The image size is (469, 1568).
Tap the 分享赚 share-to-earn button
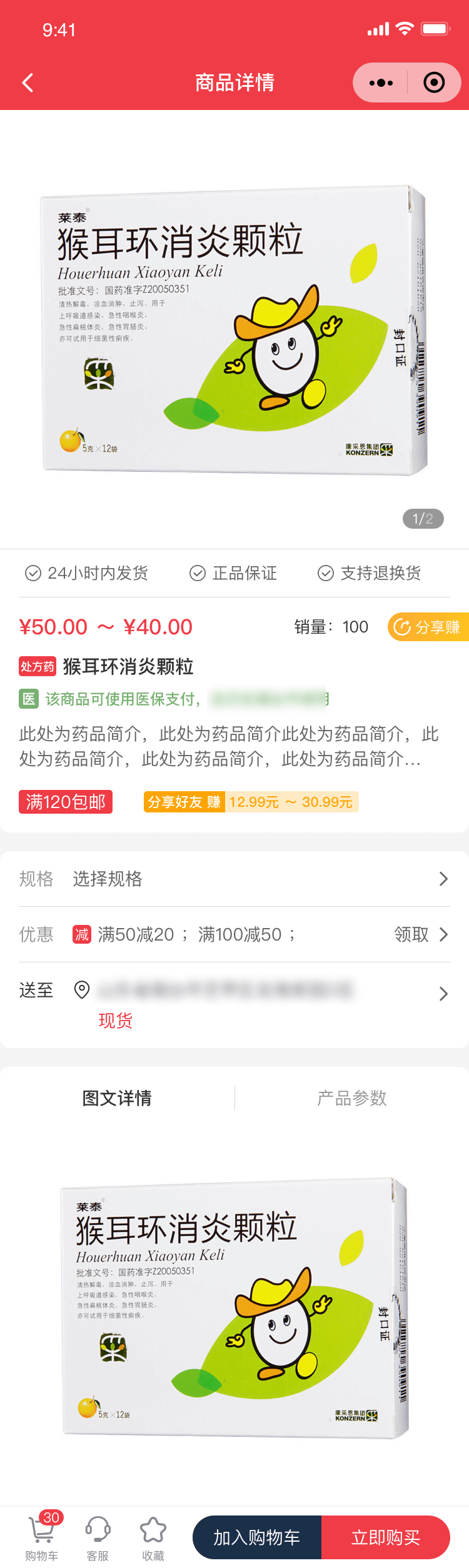[428, 627]
